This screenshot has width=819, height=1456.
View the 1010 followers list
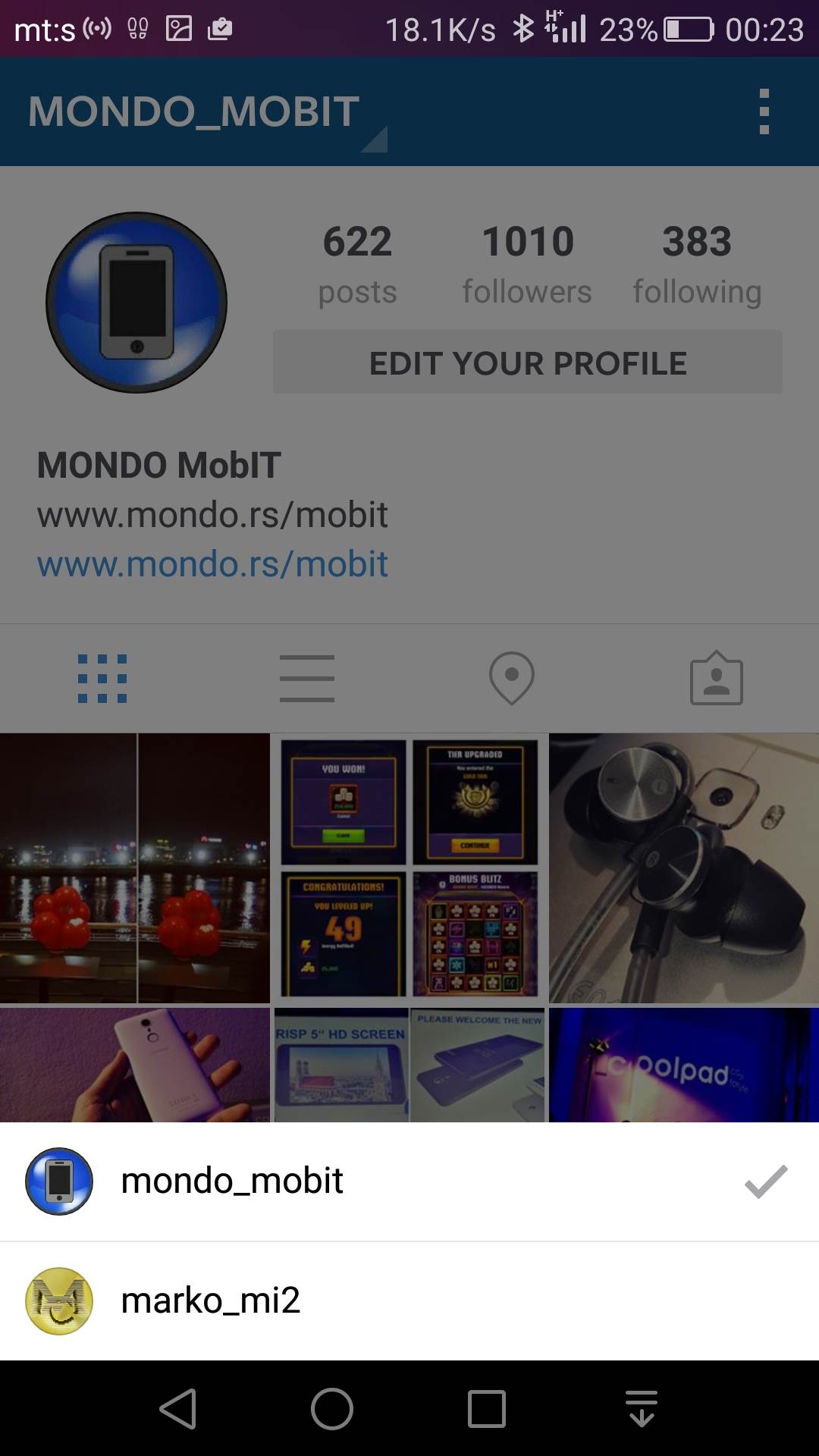pyautogui.click(x=527, y=262)
